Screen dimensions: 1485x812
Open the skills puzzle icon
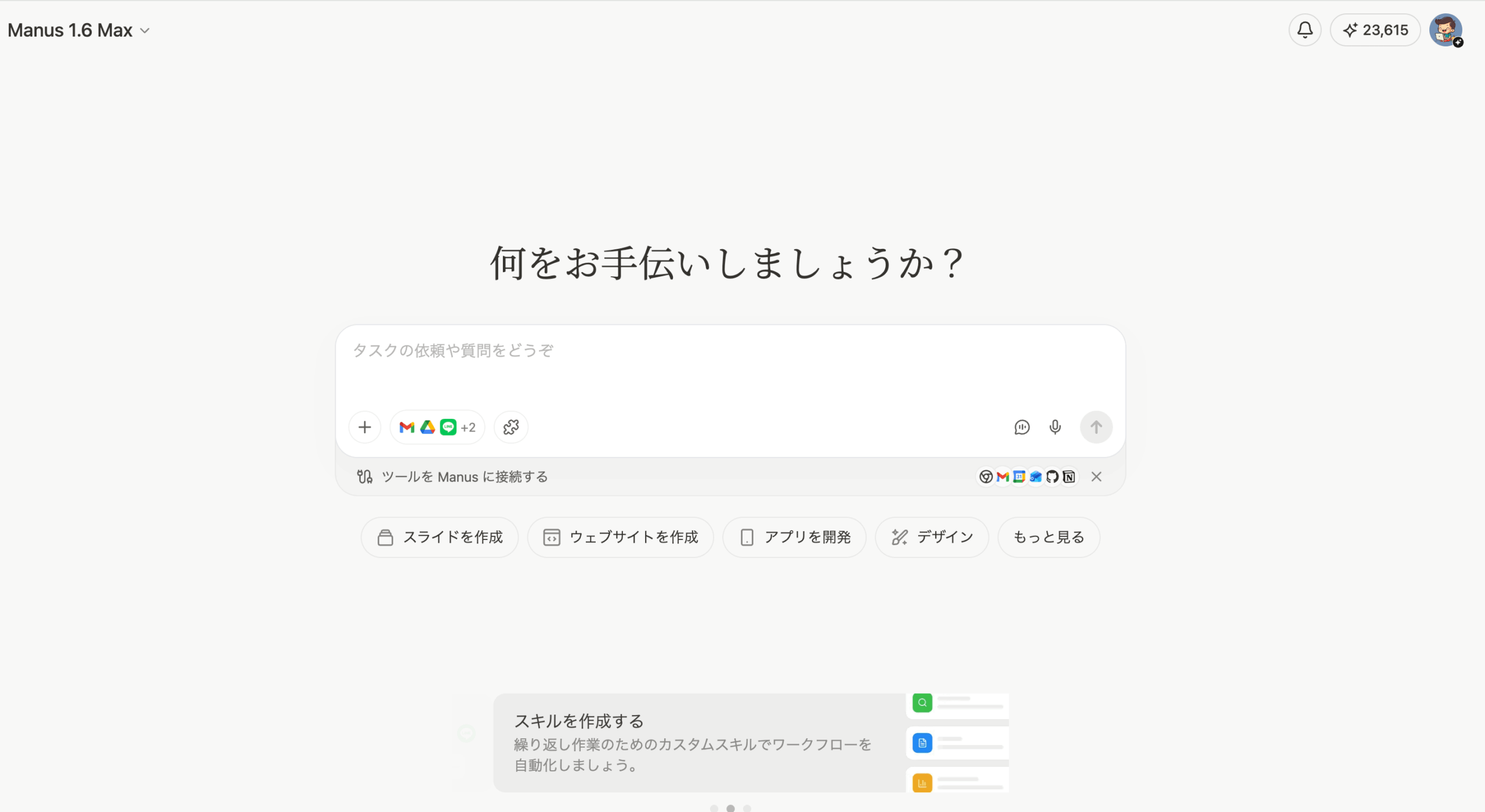click(x=511, y=427)
